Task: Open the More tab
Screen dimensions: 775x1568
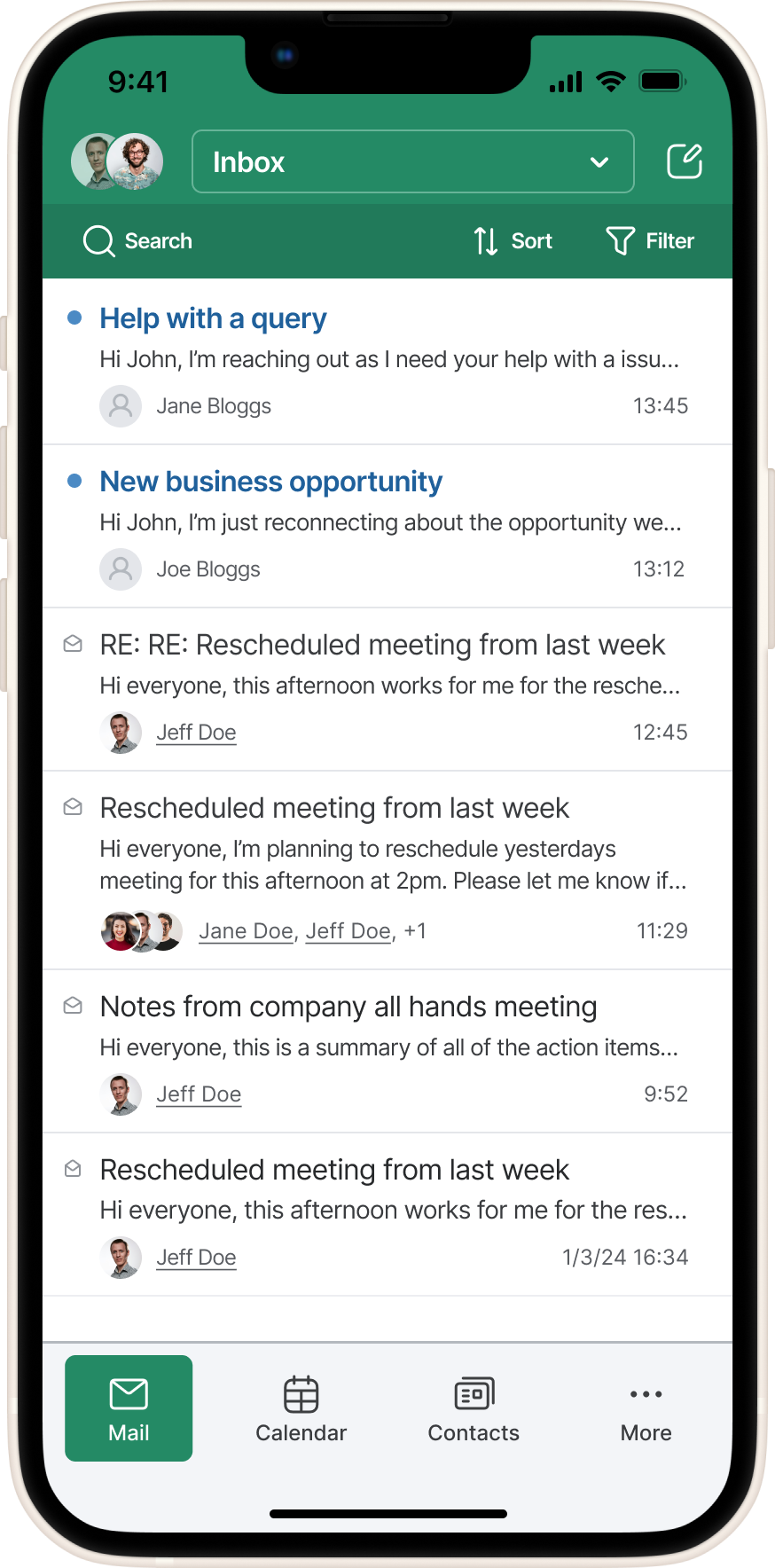Action: coord(646,1407)
